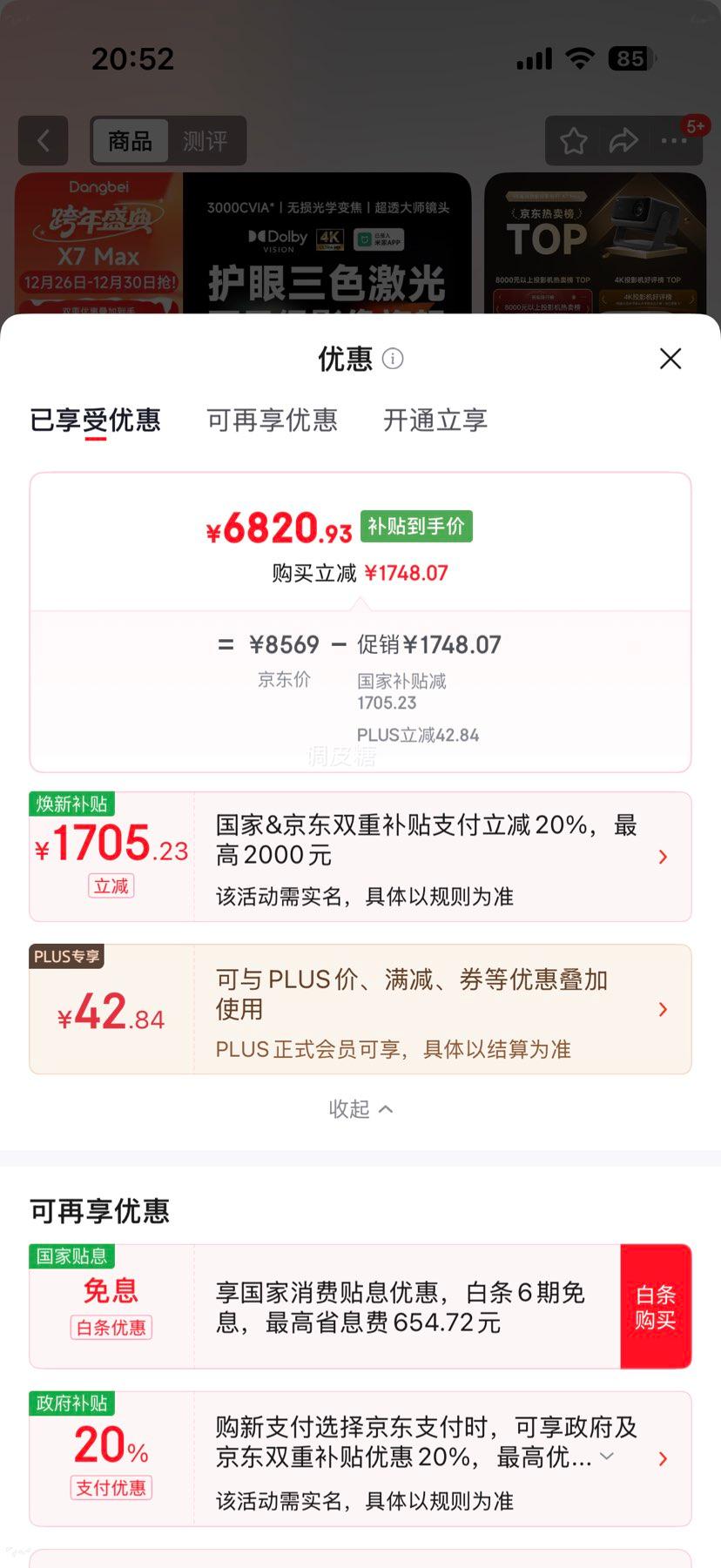This screenshot has width=721, height=1568.
Task: Tap the star icon to favorite the product
Action: point(572,140)
